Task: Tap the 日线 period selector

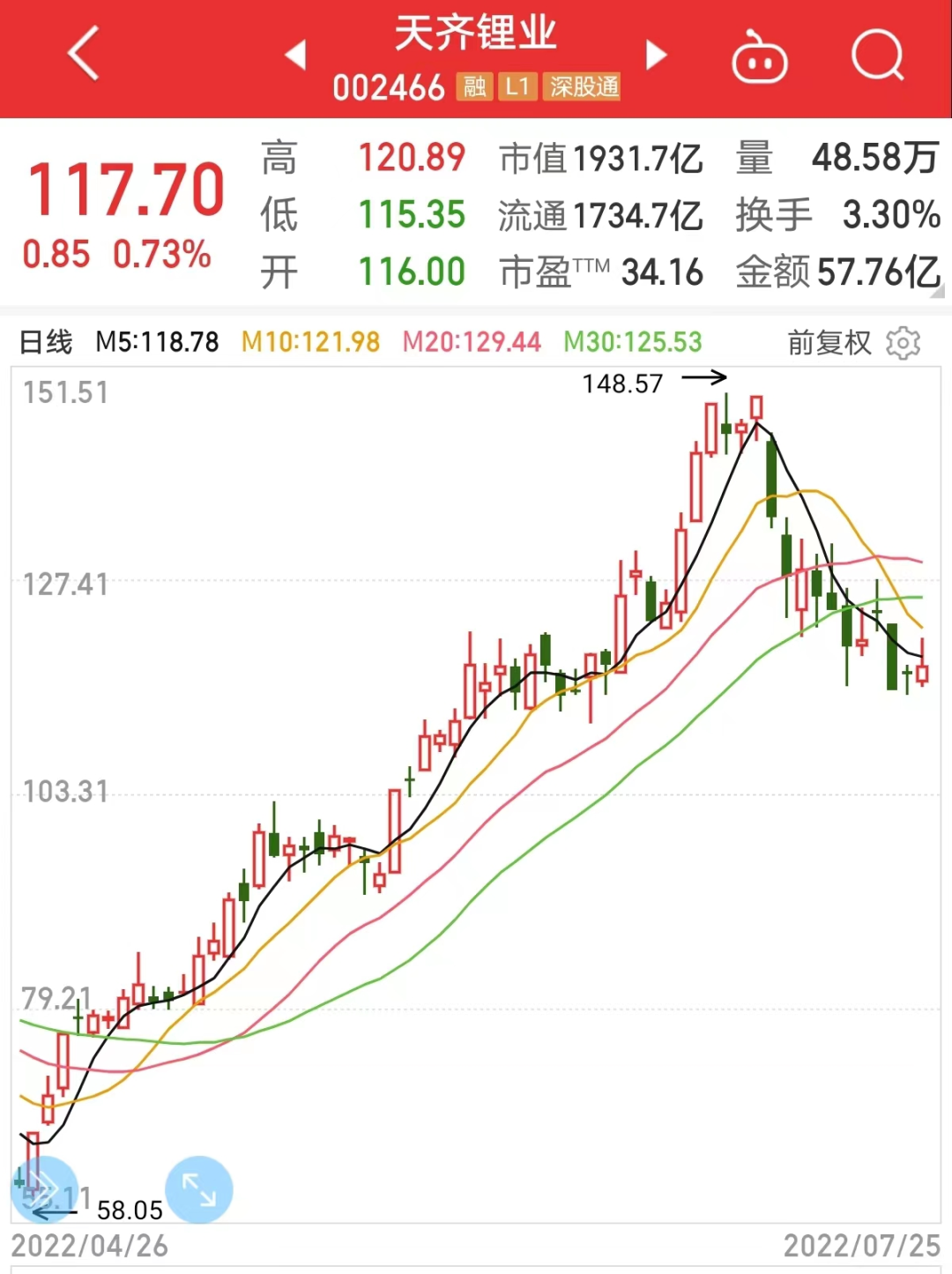Action: click(x=46, y=342)
